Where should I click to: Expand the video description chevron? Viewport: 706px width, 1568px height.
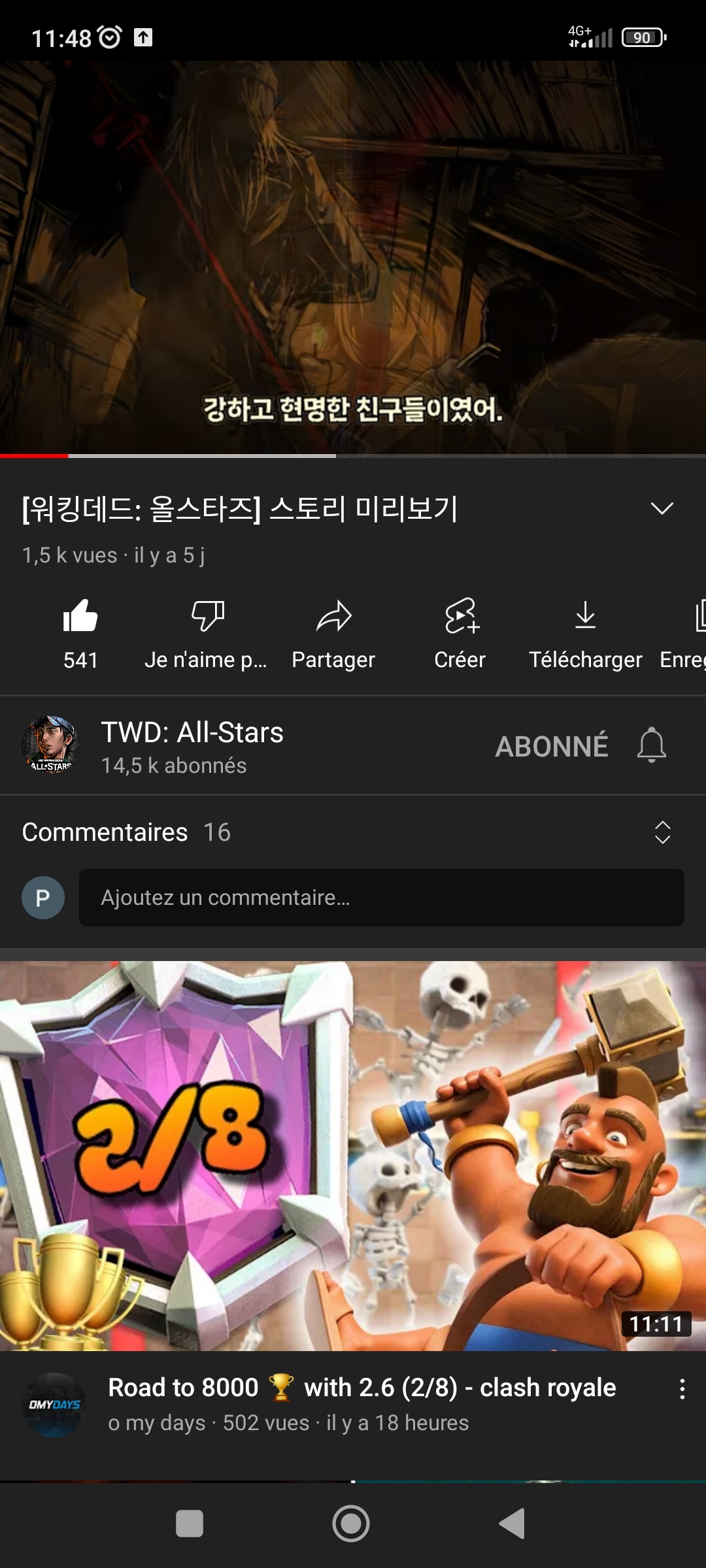tap(662, 509)
